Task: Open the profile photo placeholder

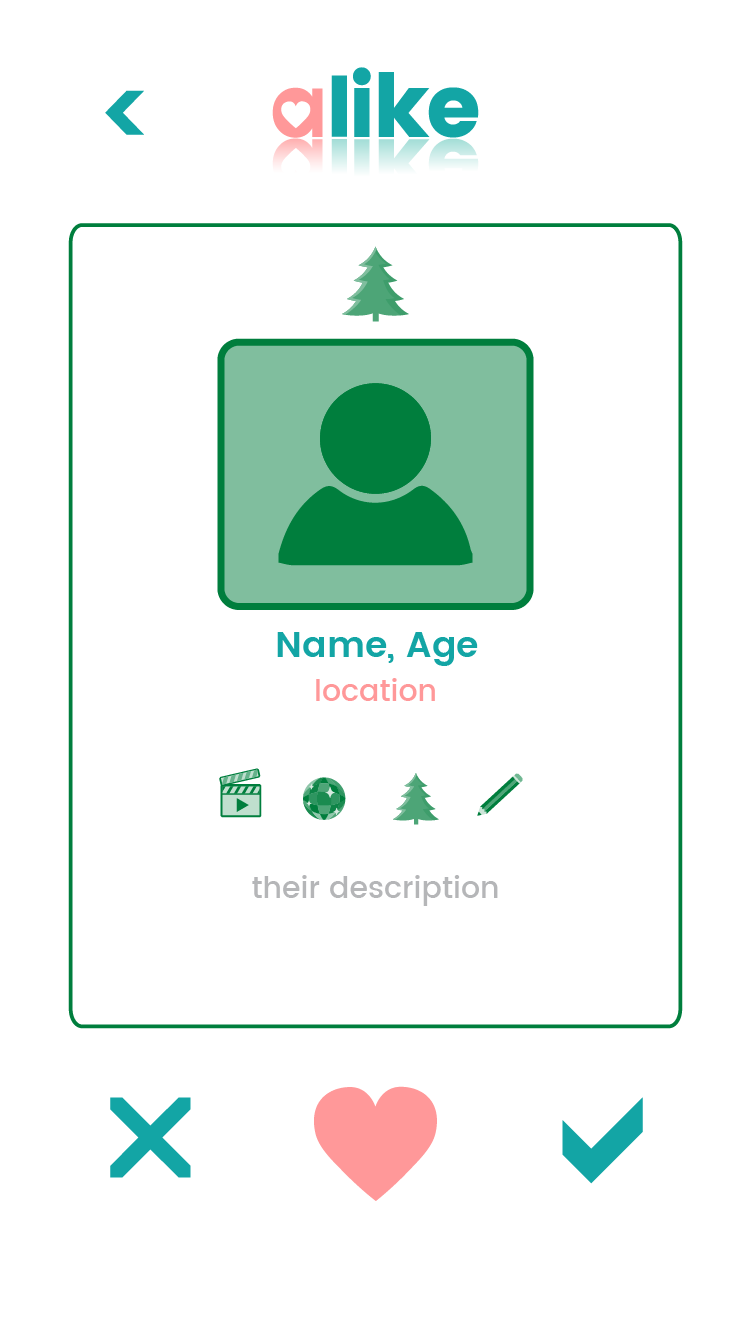Action: pyautogui.click(x=375, y=474)
